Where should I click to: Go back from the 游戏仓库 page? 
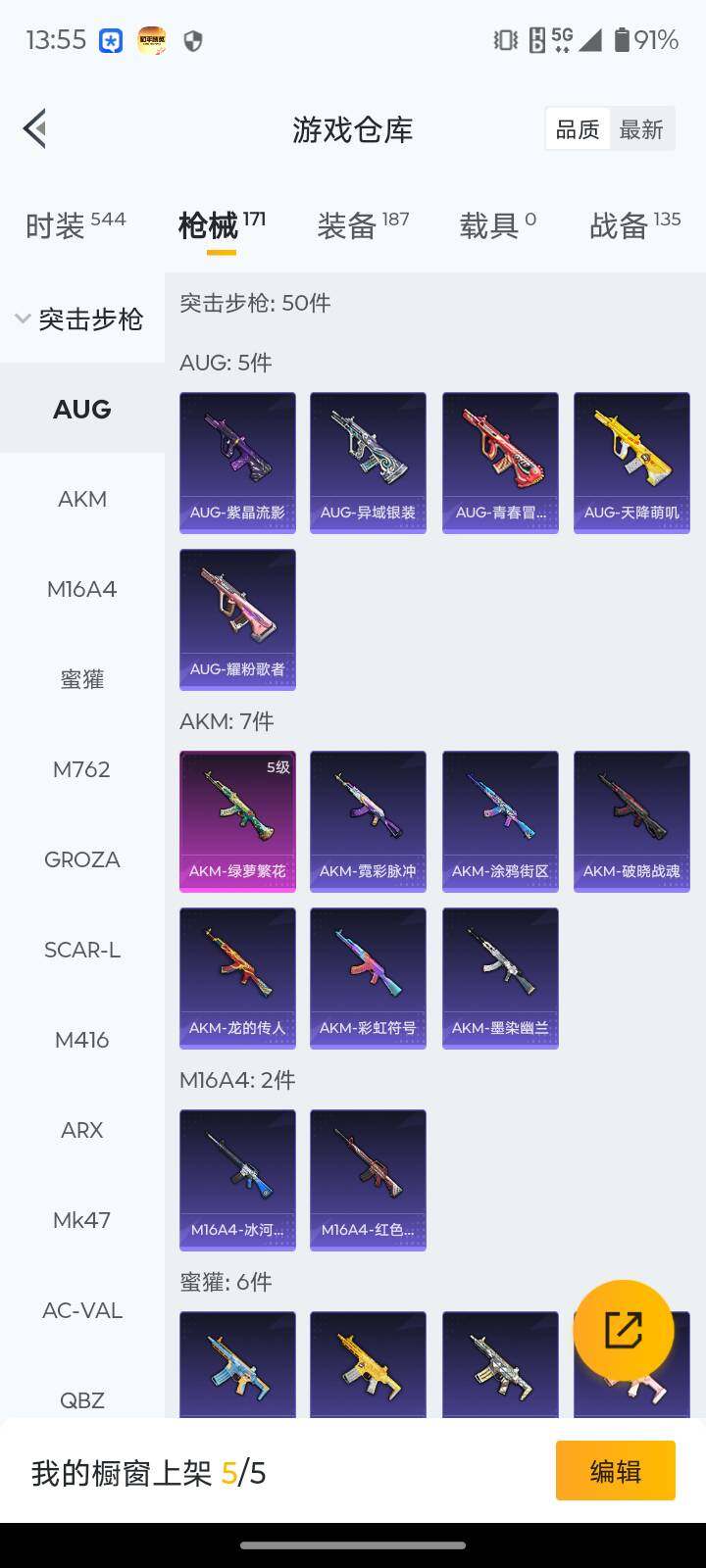pyautogui.click(x=36, y=128)
